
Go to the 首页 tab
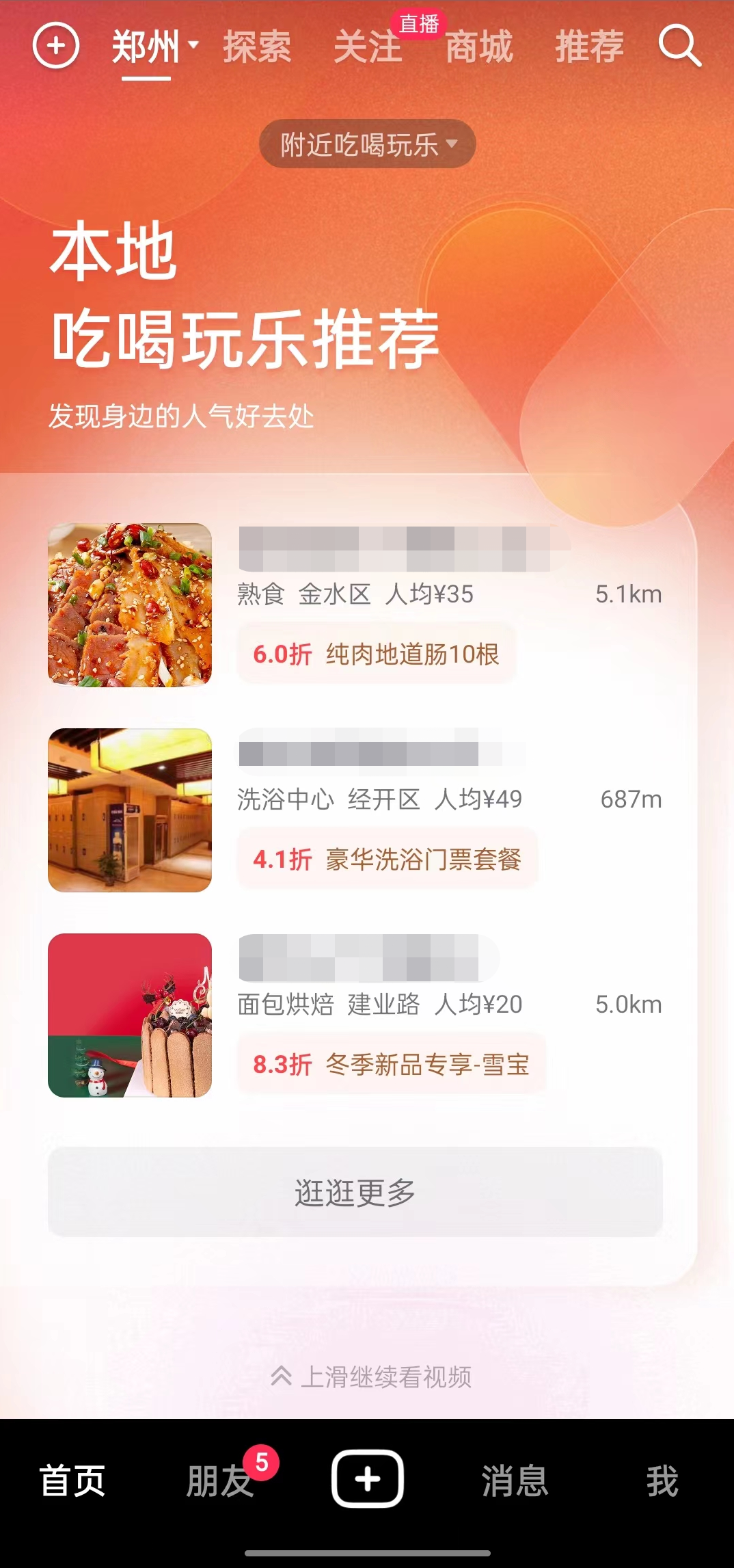(x=72, y=1480)
